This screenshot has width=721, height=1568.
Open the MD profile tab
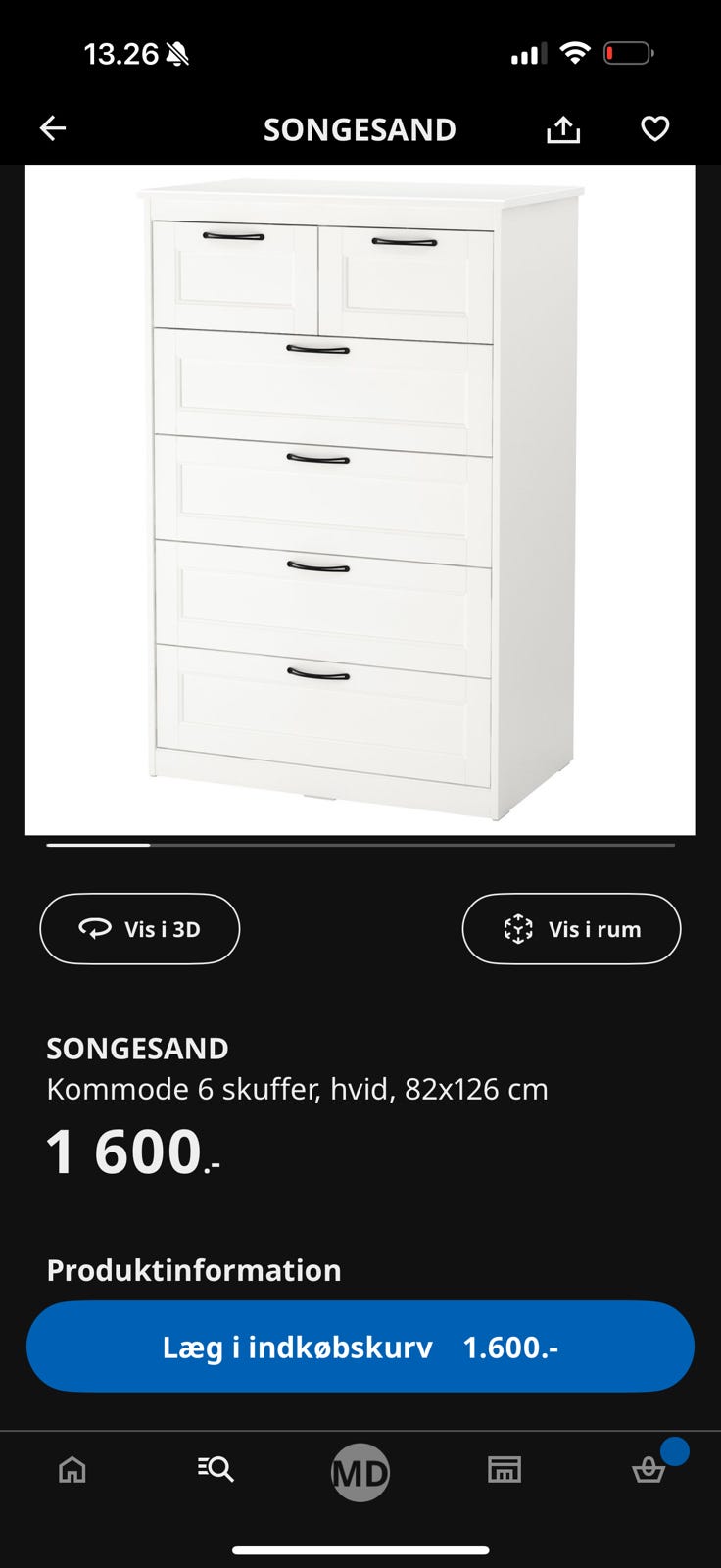[x=360, y=1472]
